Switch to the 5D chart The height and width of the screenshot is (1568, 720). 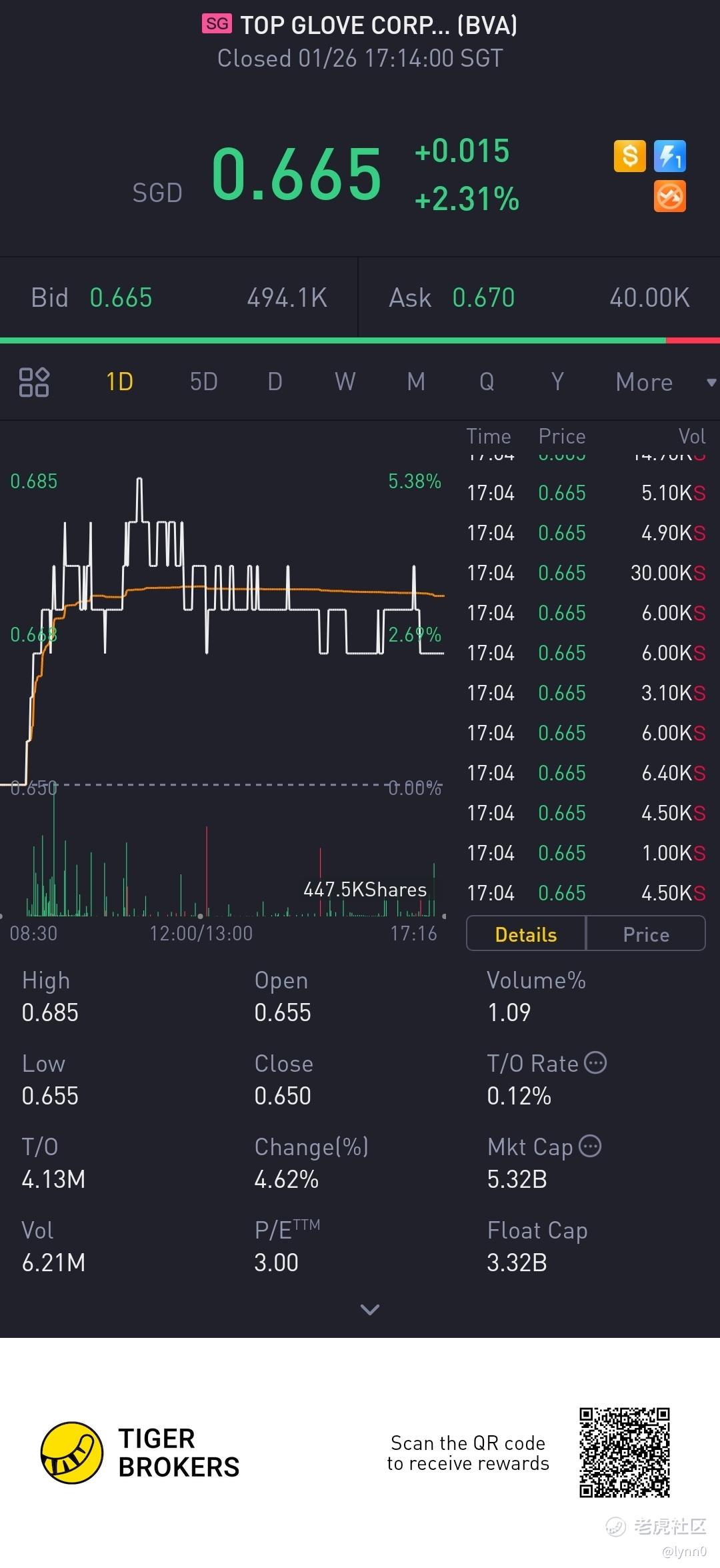(204, 382)
